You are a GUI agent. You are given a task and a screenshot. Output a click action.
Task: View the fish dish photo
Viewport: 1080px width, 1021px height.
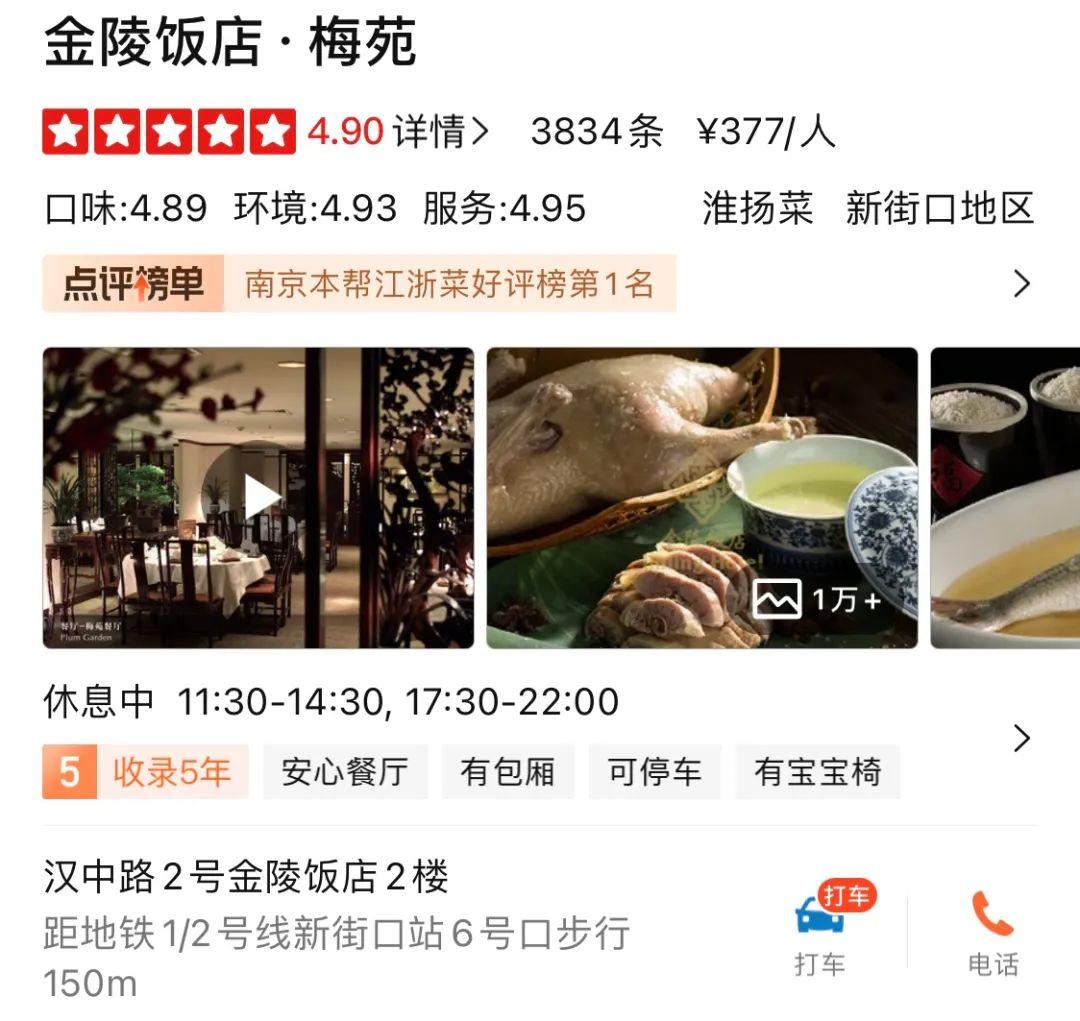coord(1005,497)
